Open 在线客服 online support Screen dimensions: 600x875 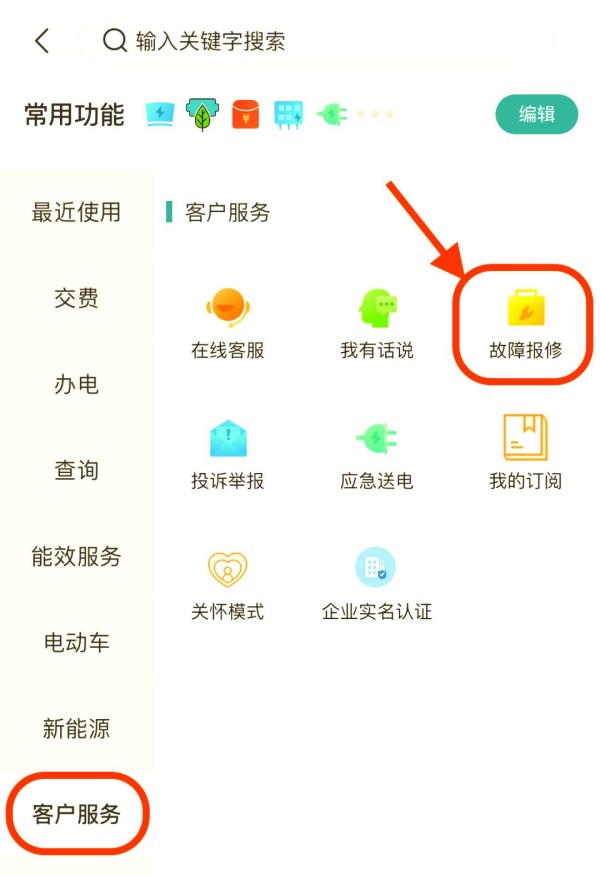click(x=228, y=322)
